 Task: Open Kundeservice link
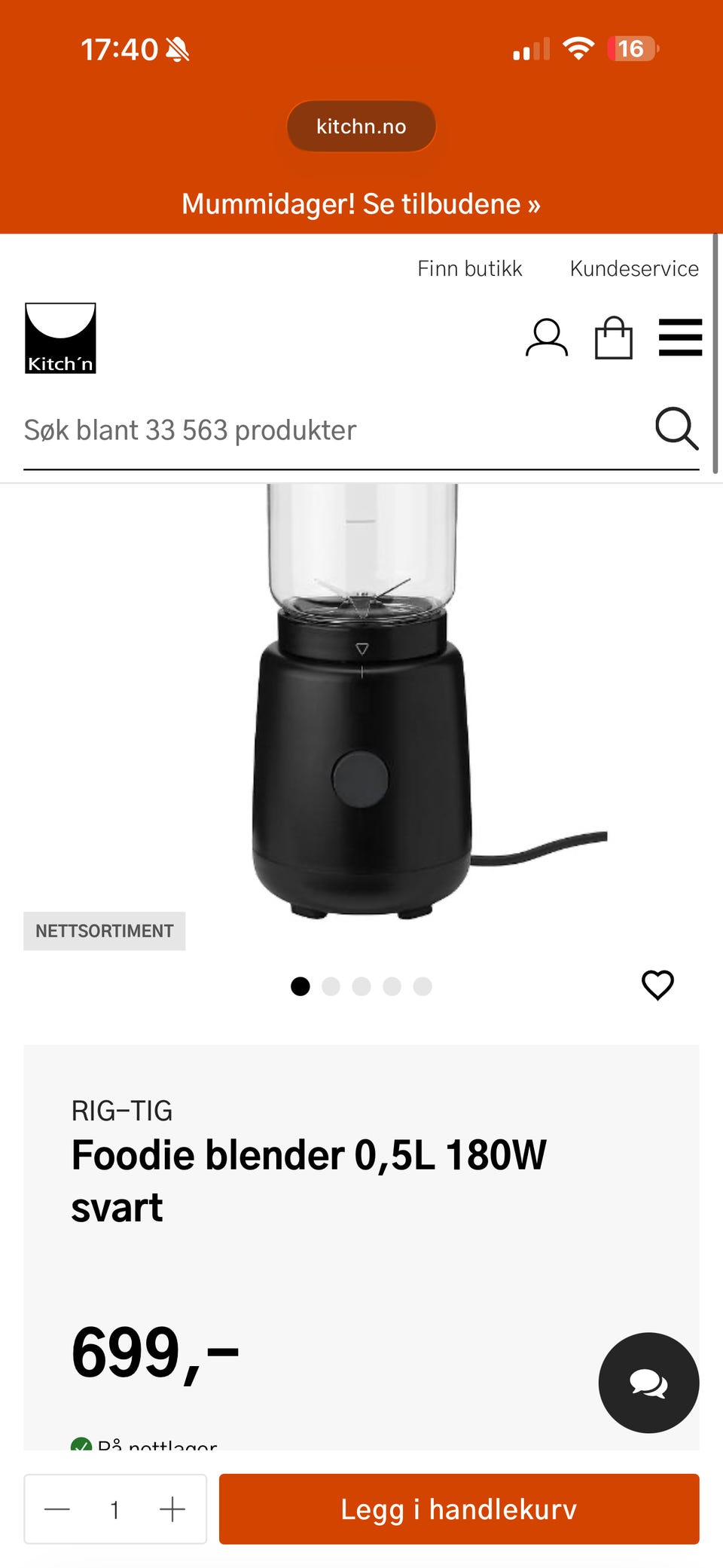click(634, 268)
